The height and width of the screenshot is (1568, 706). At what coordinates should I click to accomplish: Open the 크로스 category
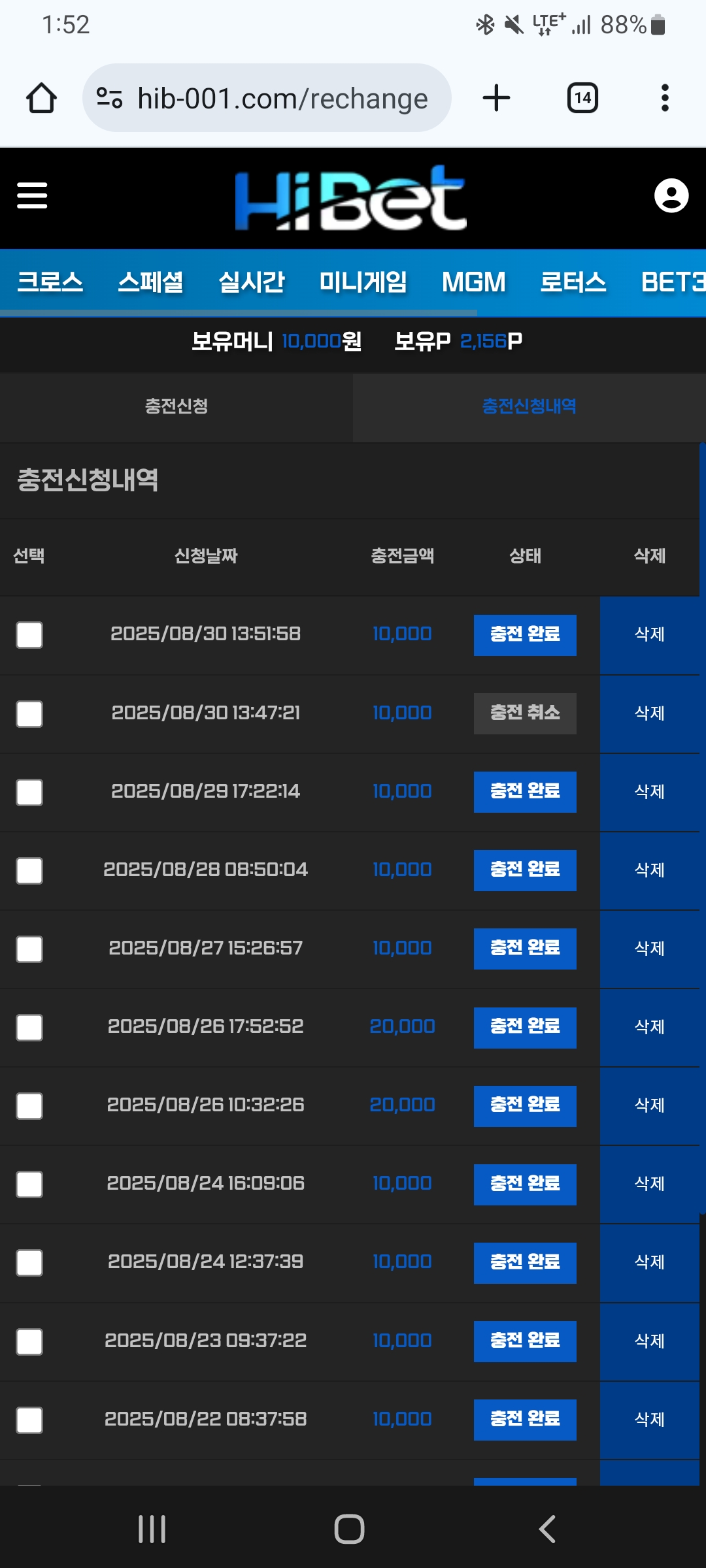pos(50,282)
